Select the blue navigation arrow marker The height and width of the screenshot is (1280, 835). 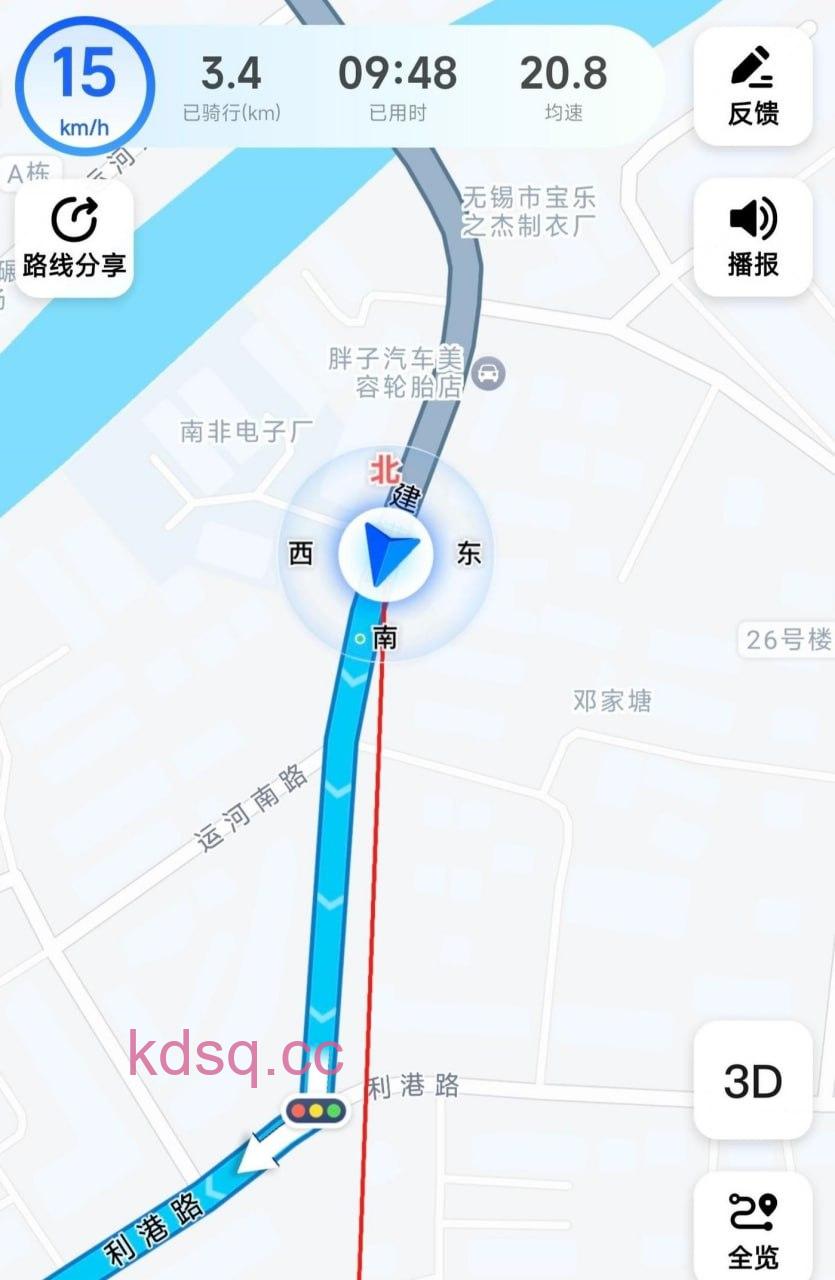(x=388, y=553)
